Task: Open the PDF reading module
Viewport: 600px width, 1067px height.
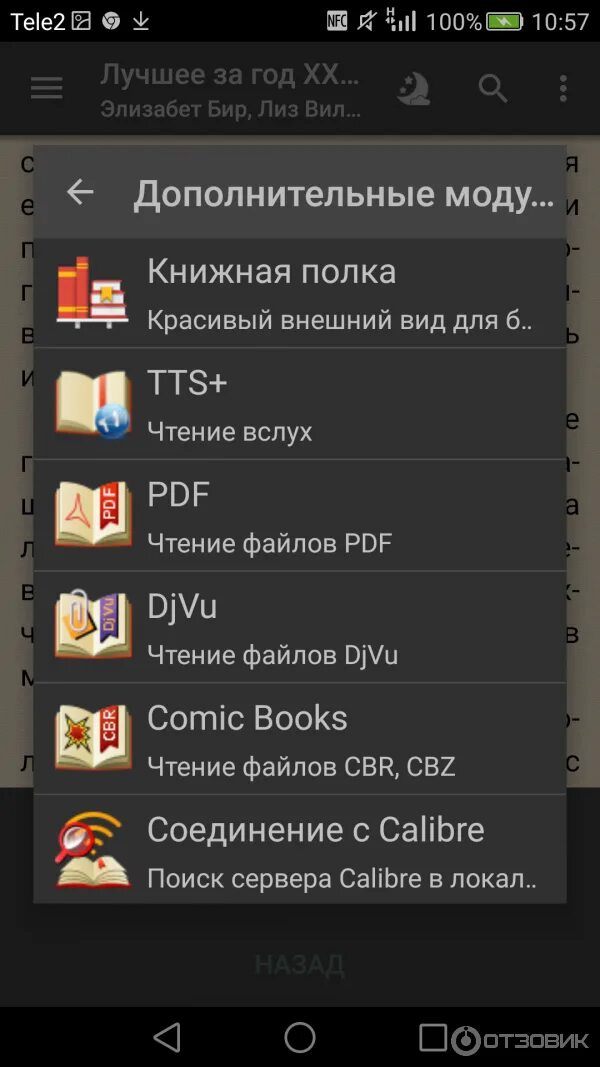Action: 300,516
